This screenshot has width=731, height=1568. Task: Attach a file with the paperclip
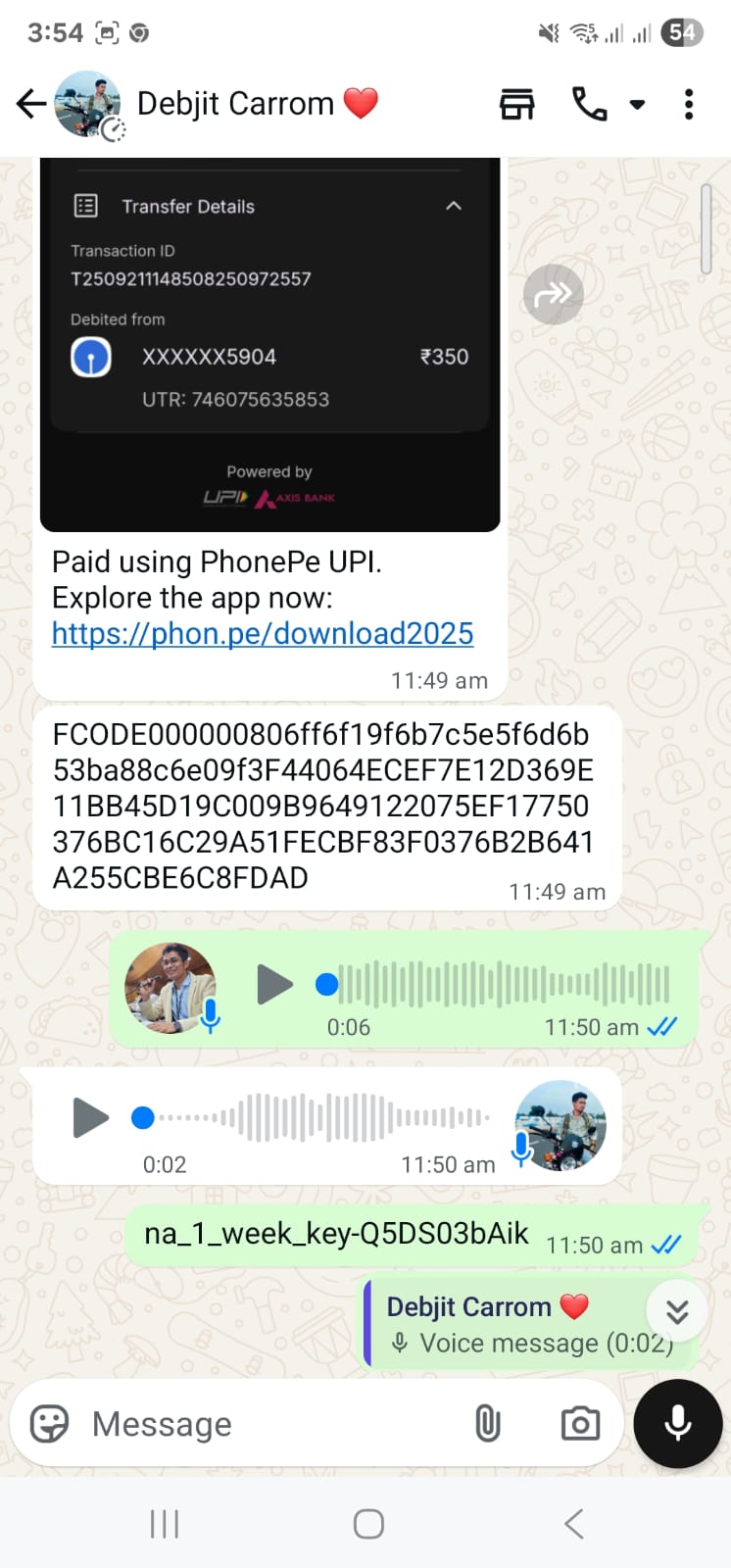click(x=487, y=1424)
